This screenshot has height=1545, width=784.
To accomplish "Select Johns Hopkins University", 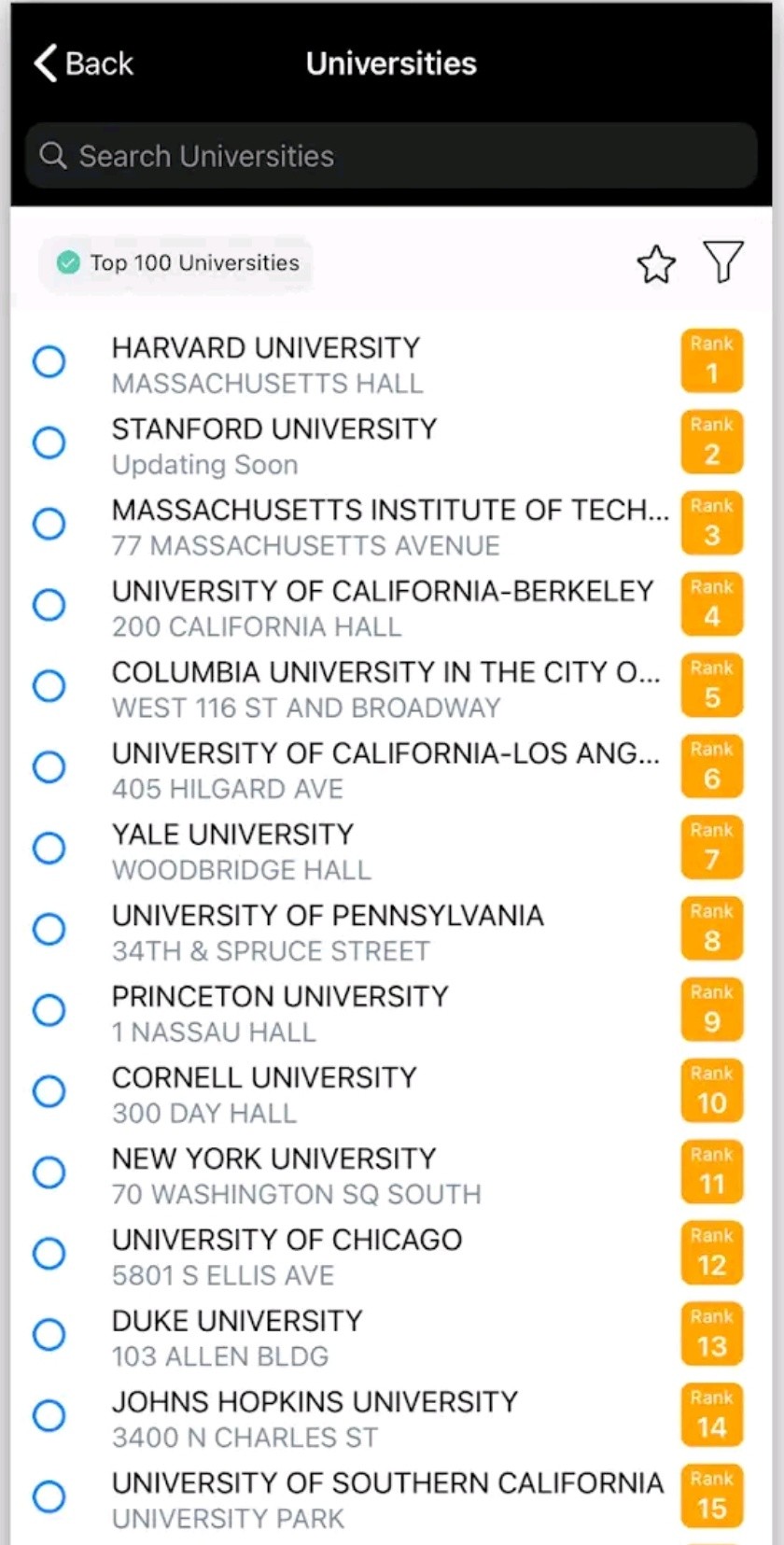I will [49, 1416].
